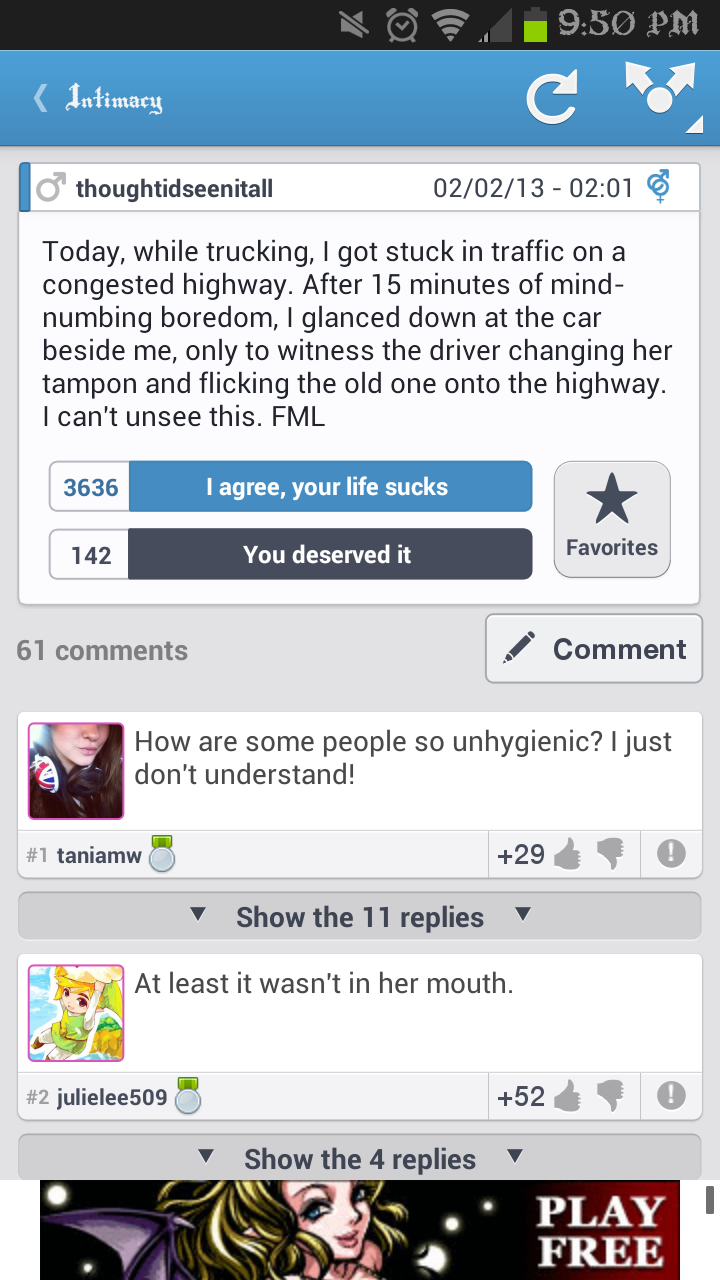Tap the refresh icon in the header
The image size is (720, 1280).
(x=551, y=96)
